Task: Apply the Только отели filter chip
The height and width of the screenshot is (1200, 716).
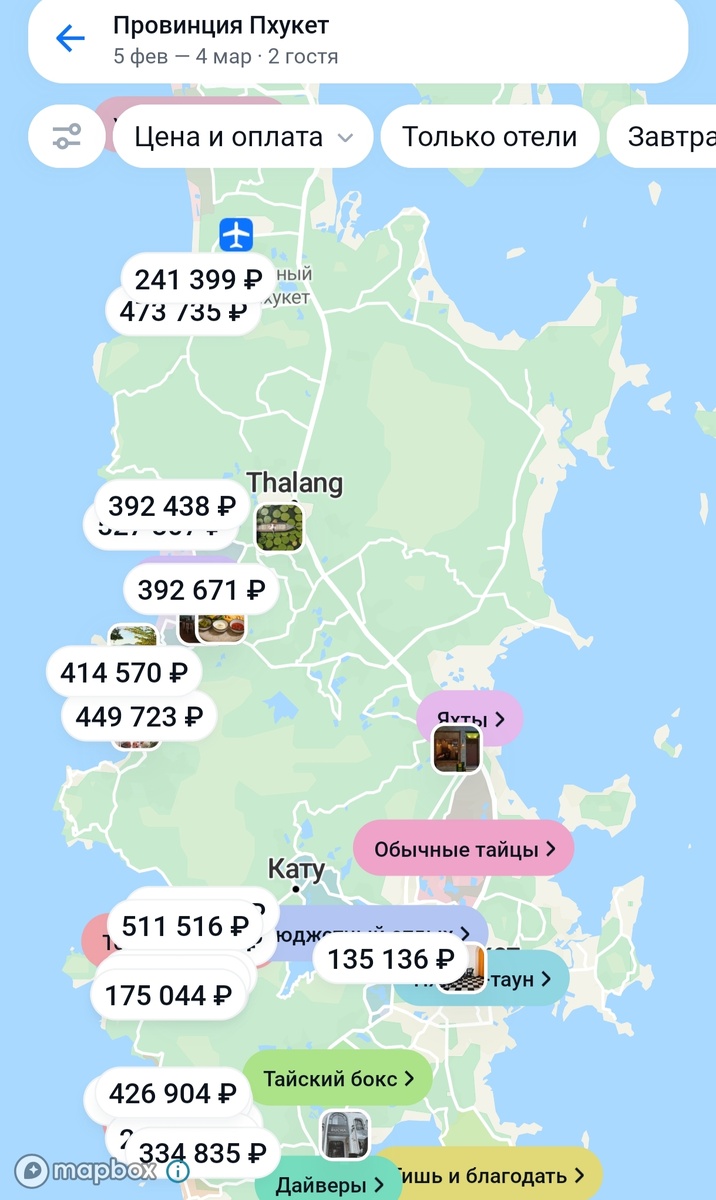Action: 489,137
